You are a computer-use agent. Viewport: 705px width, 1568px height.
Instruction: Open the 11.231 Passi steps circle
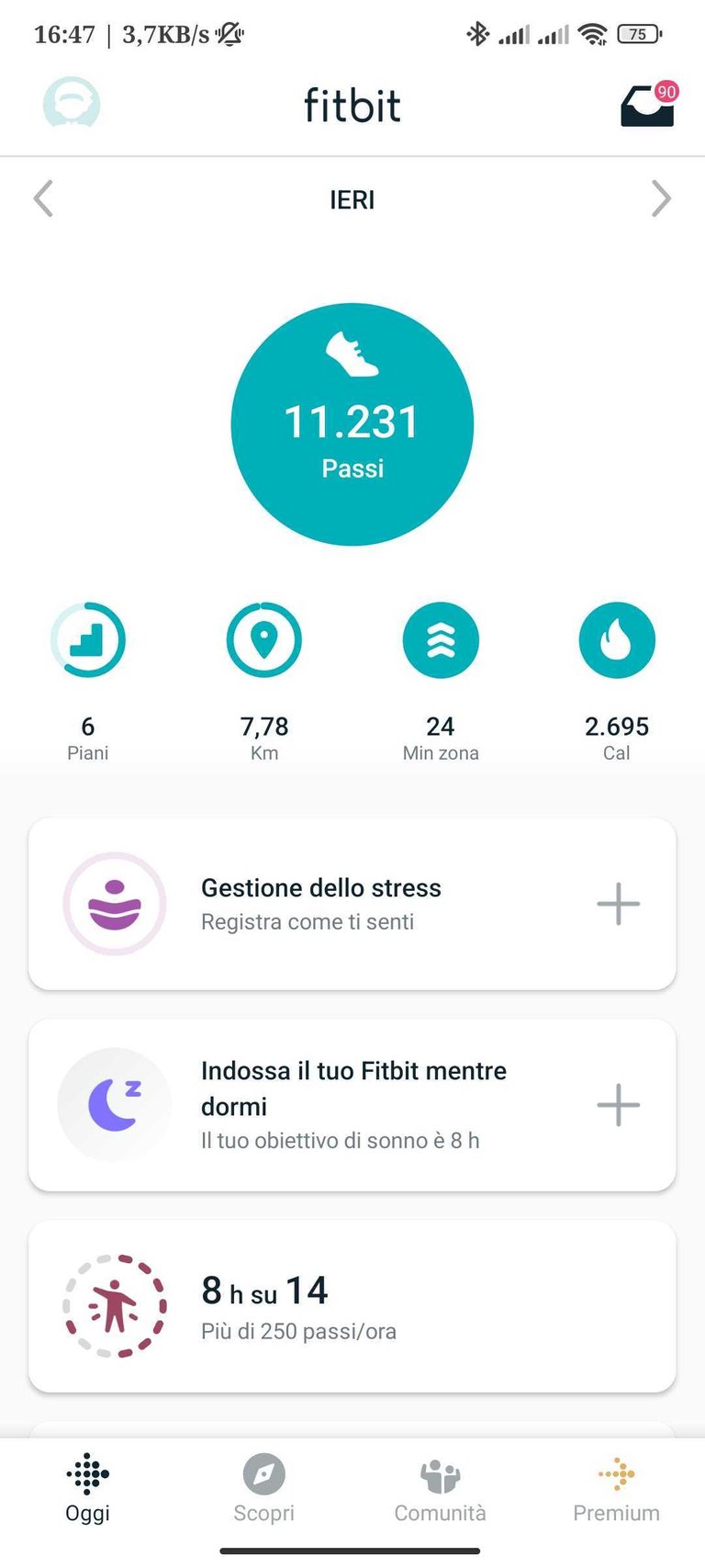[352, 424]
